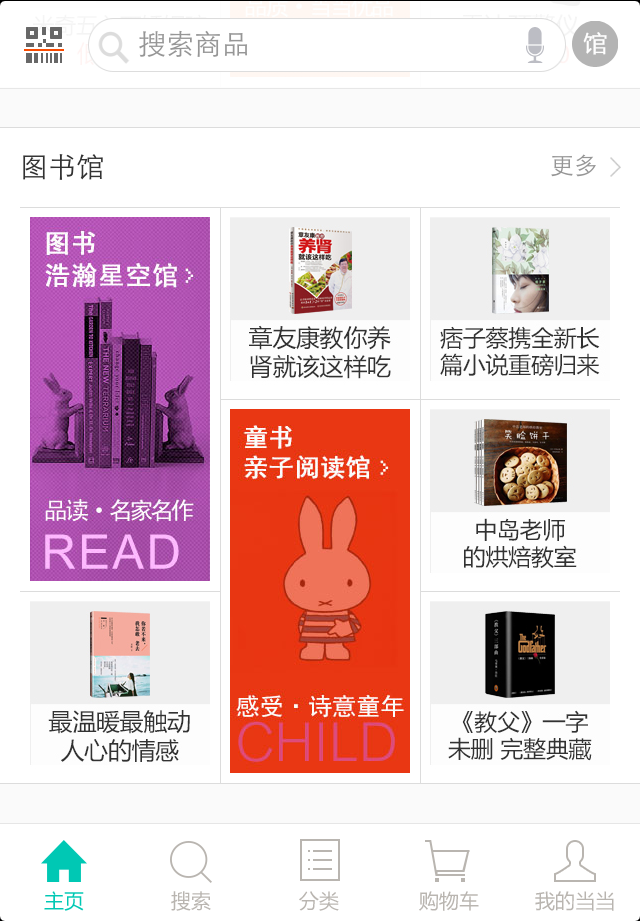Open the 图书 浩瀚星空馆 banner

[x=120, y=398]
